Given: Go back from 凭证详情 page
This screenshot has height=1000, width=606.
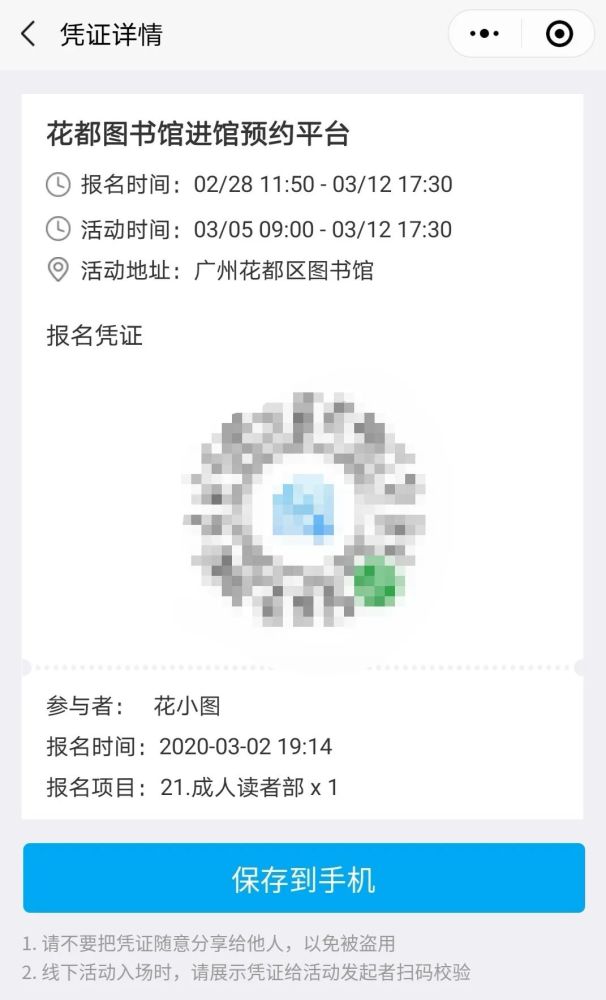Looking at the screenshot, I should 29,34.
